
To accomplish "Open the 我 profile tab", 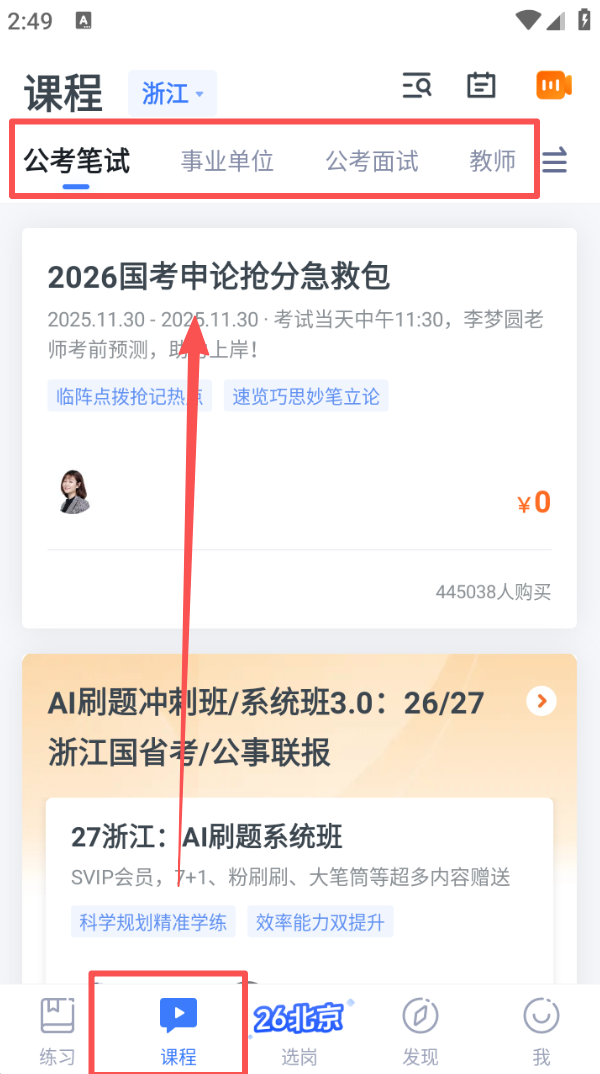I will click(x=541, y=1030).
